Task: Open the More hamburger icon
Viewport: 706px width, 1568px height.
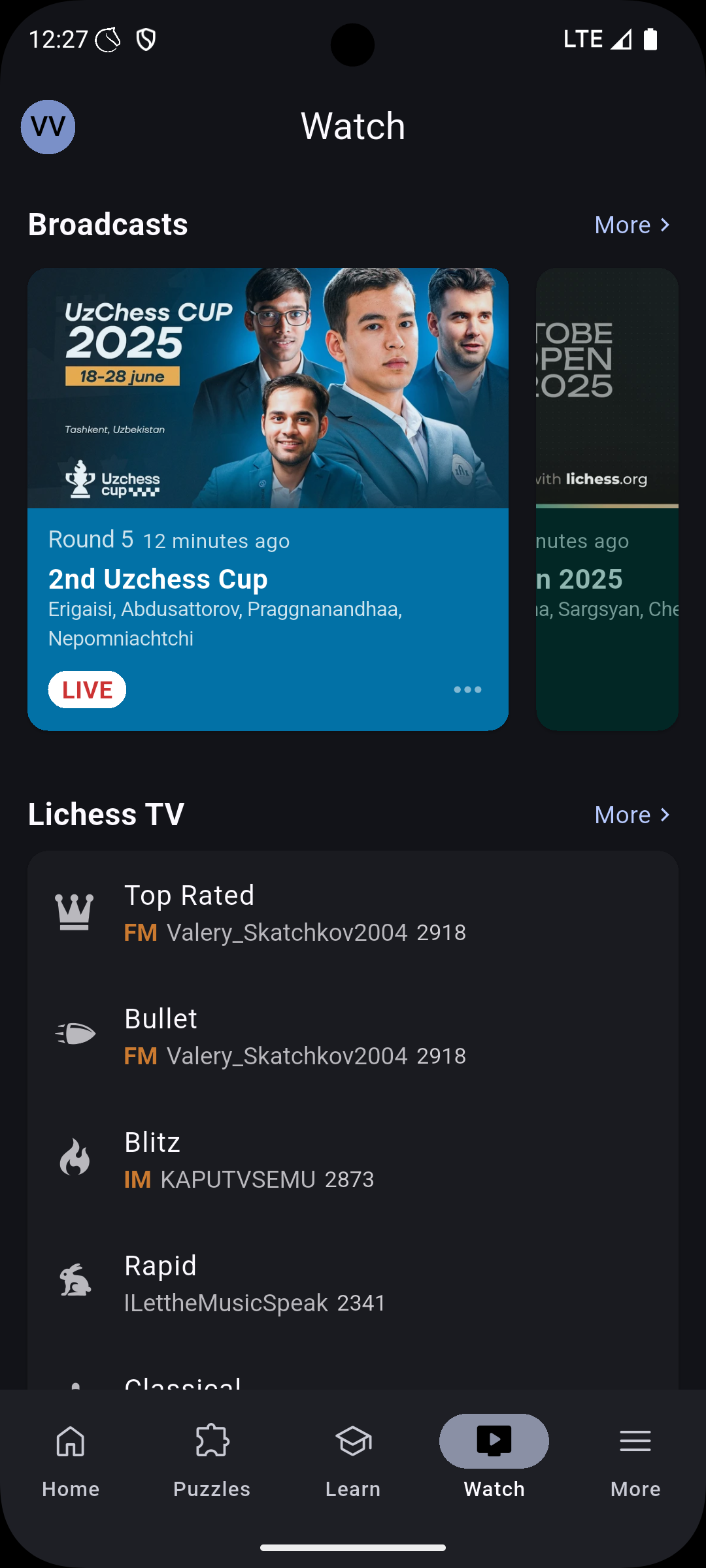Action: 635,1441
